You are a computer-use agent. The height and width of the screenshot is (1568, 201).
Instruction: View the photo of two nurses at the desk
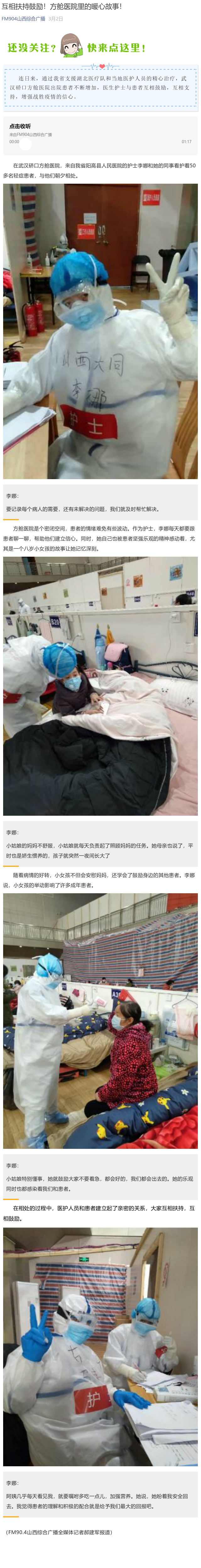pyautogui.click(x=100, y=1346)
